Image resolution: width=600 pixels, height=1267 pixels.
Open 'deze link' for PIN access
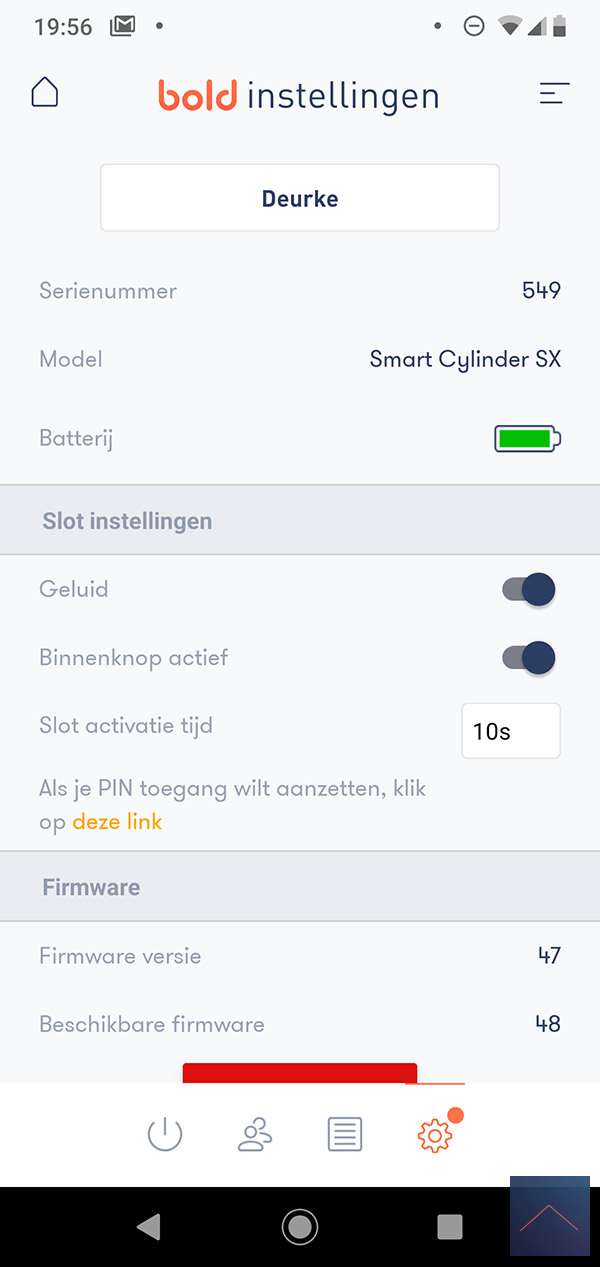(117, 822)
